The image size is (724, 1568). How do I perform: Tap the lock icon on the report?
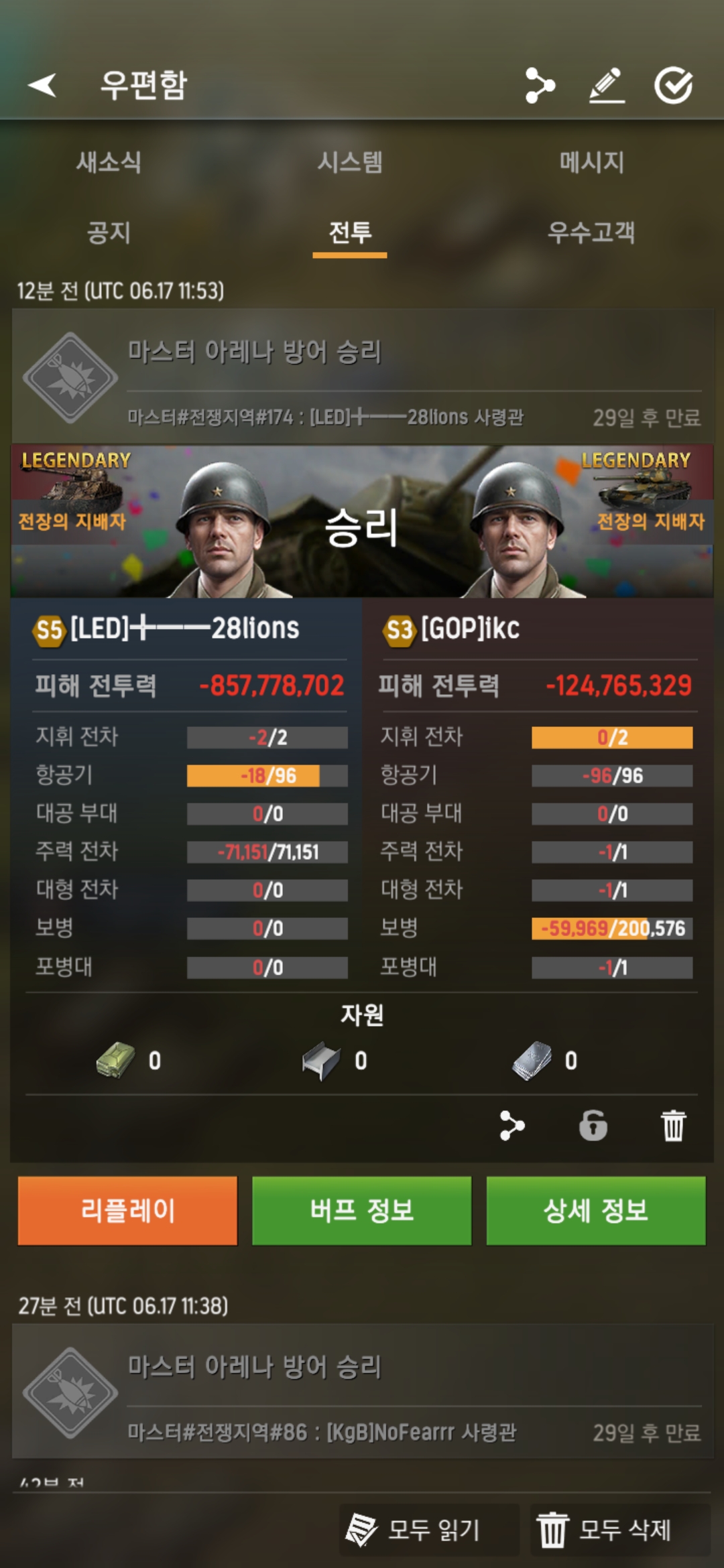point(593,1126)
